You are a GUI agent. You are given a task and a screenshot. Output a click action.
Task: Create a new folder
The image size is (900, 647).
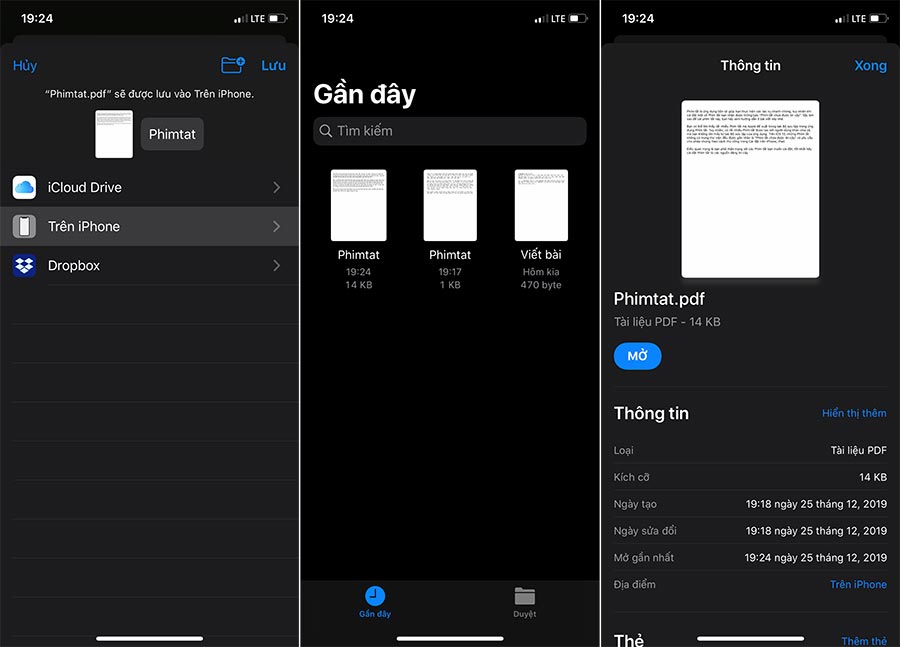click(232, 66)
